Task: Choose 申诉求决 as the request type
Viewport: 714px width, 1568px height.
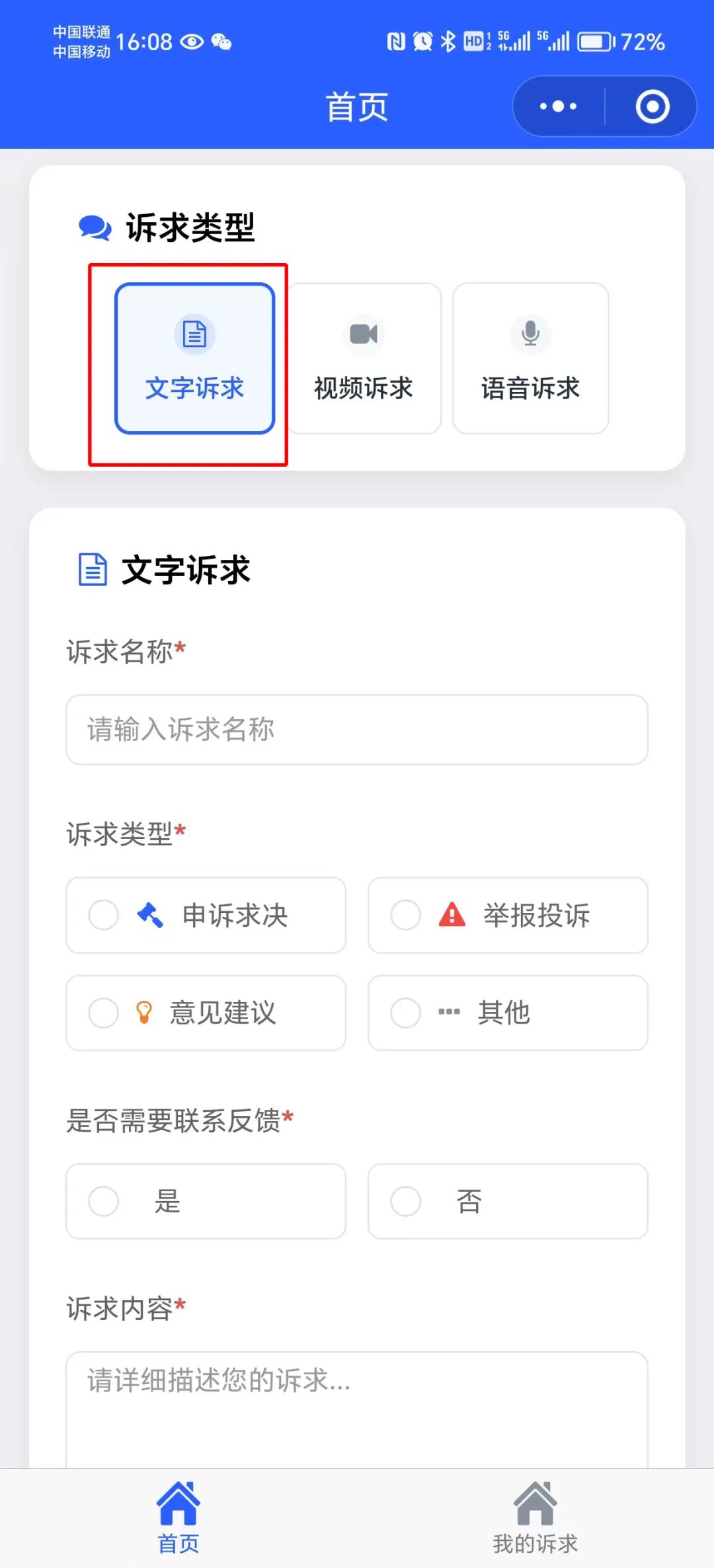Action: click(x=206, y=916)
